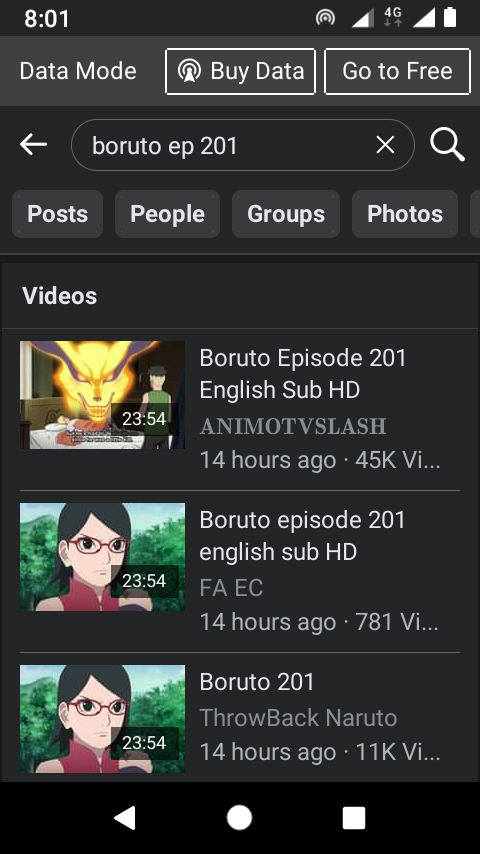Clear the search text with the X

click(385, 145)
